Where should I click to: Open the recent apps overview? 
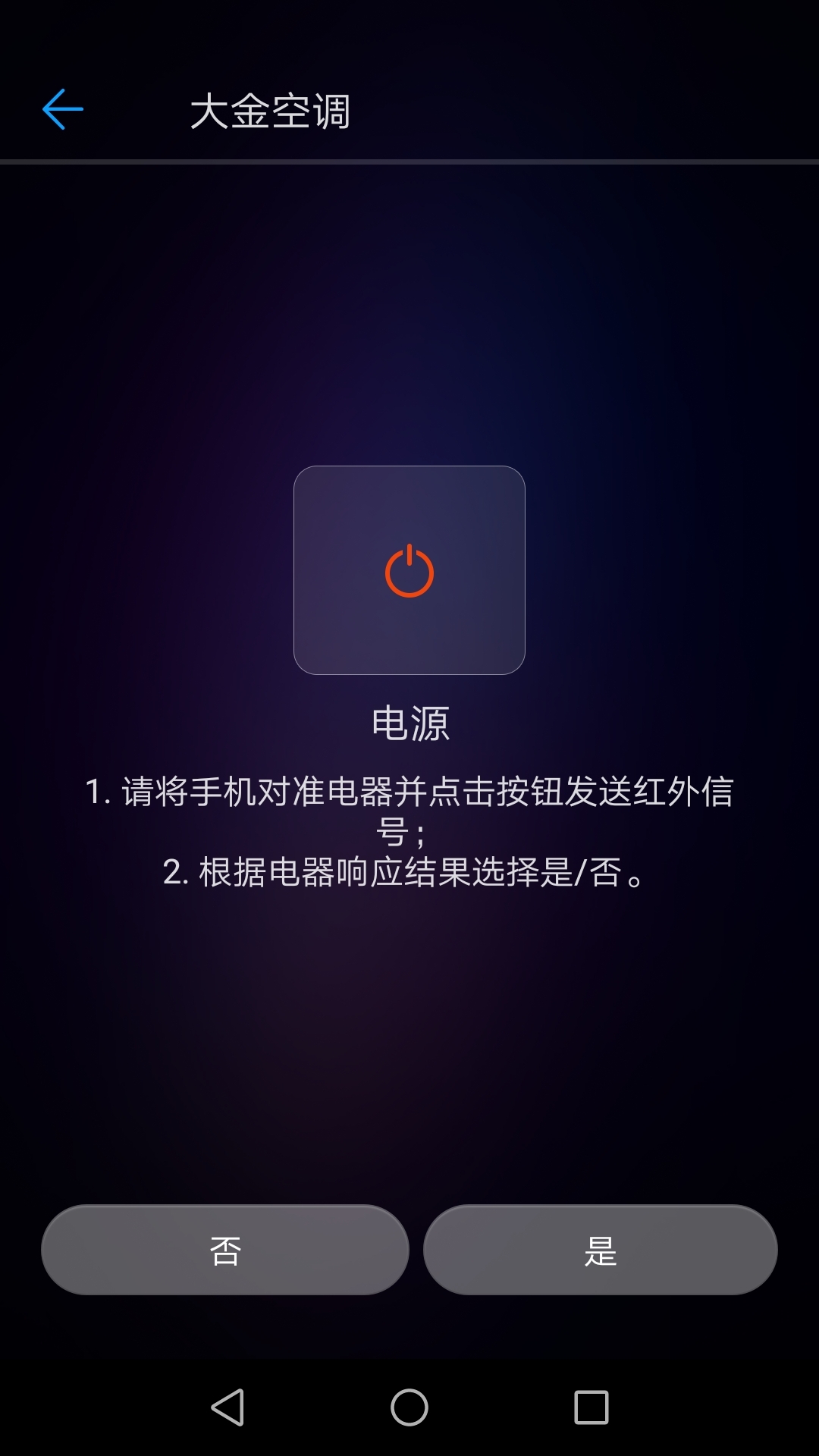[591, 1407]
